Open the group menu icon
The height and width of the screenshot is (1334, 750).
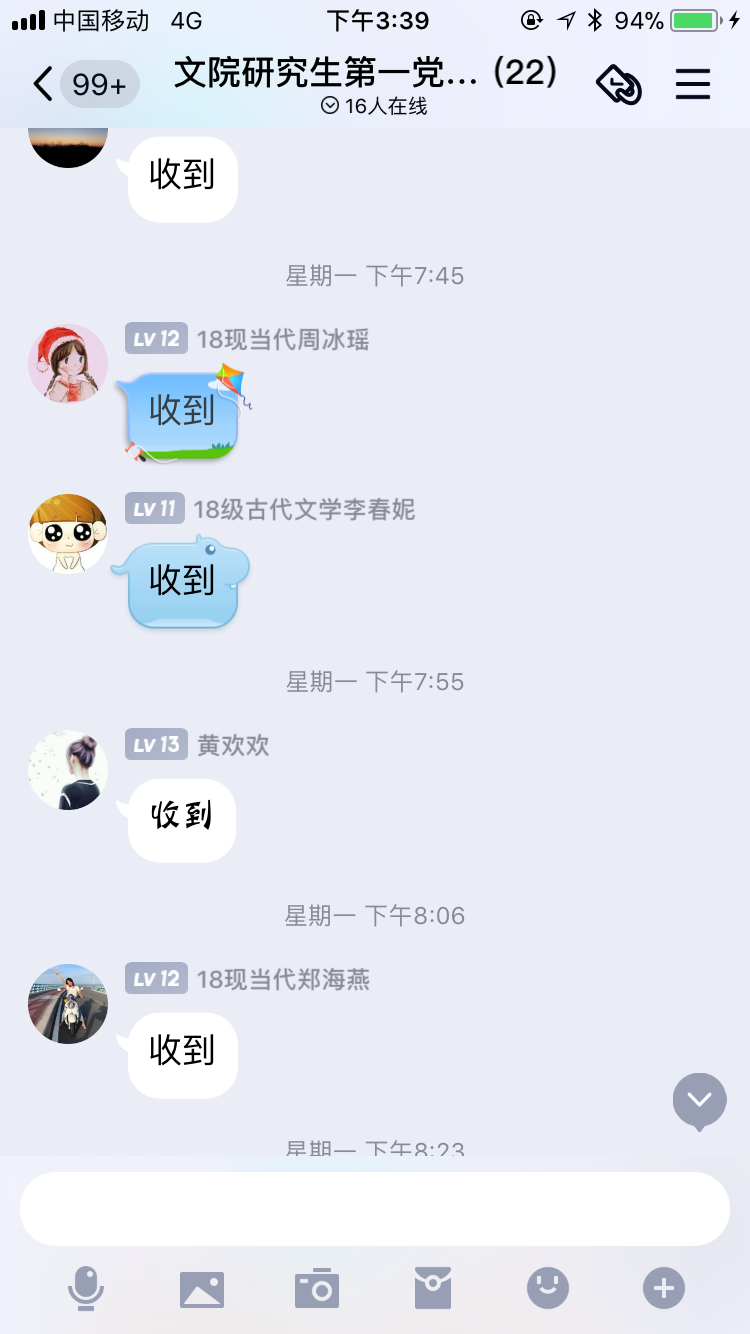(692, 85)
